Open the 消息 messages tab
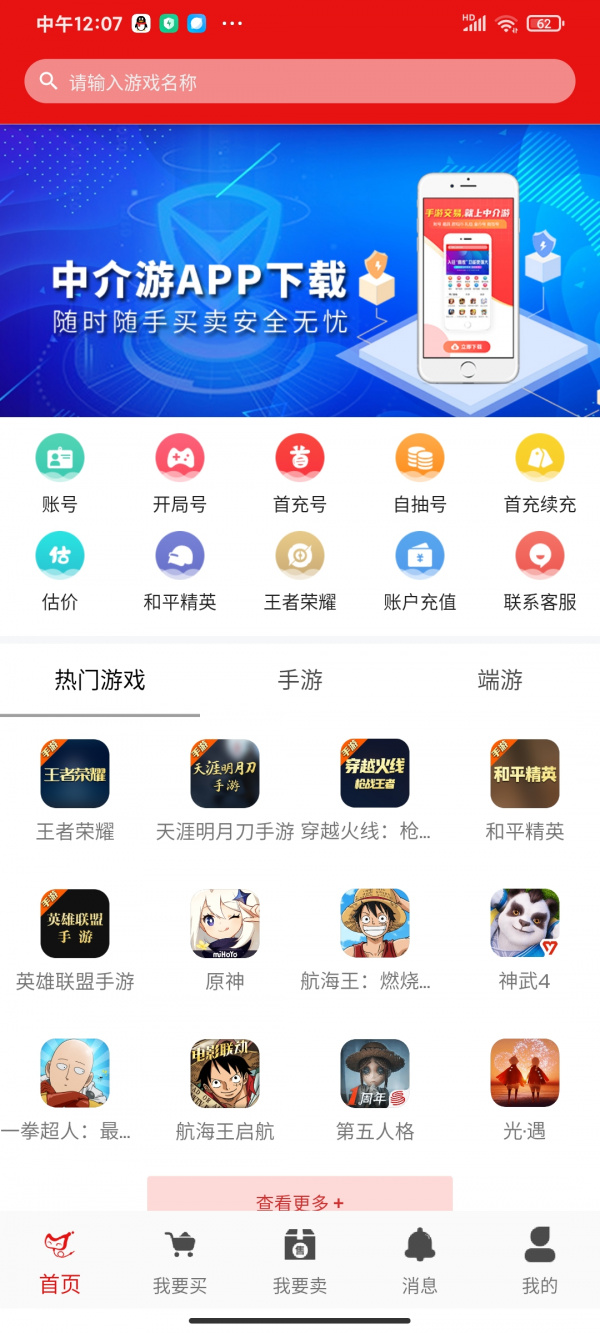The image size is (600, 1333). point(420,1264)
